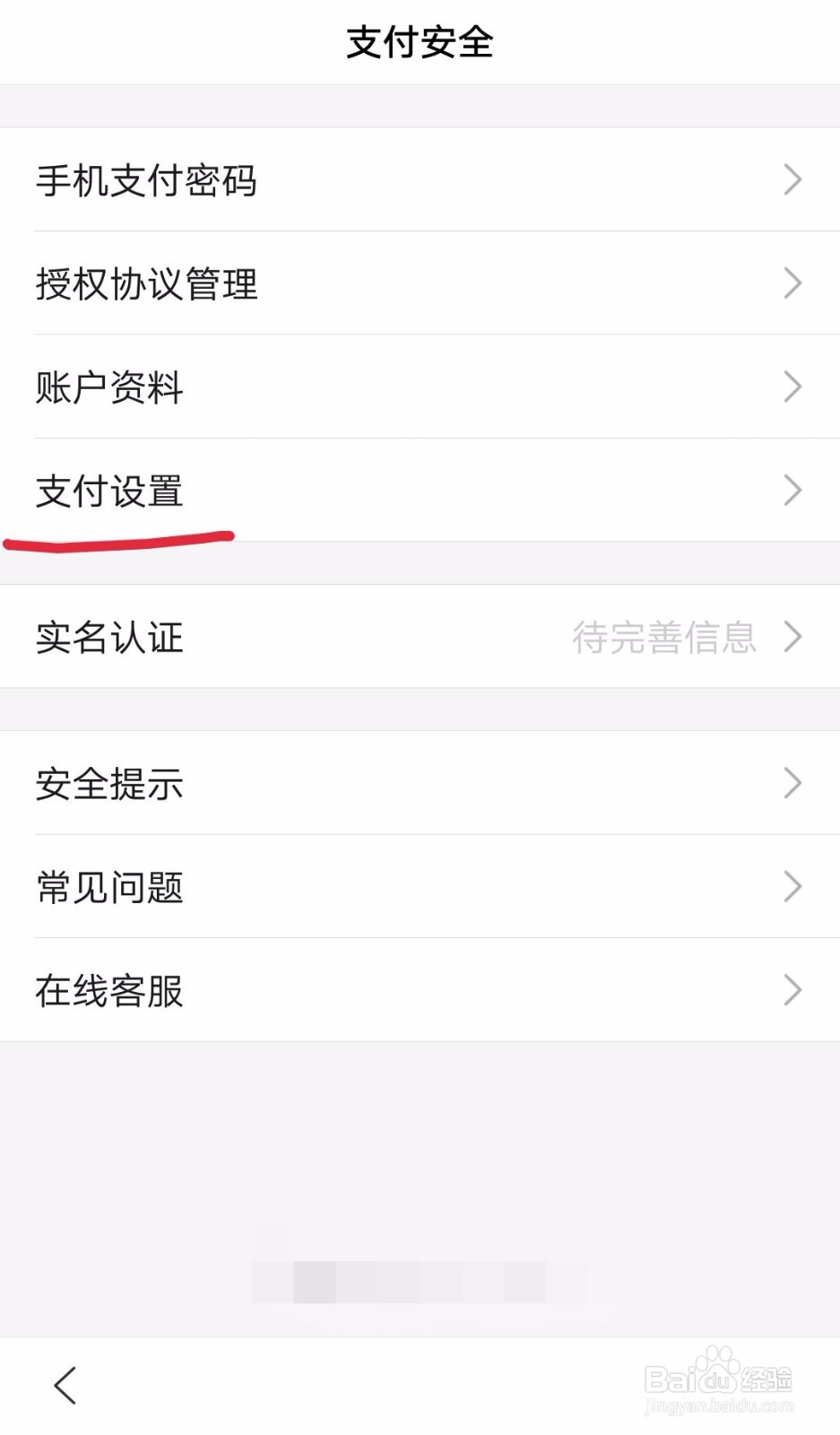Expand the chevron next to 常见问题
Viewport: 840px width, 1435px height.
point(792,887)
